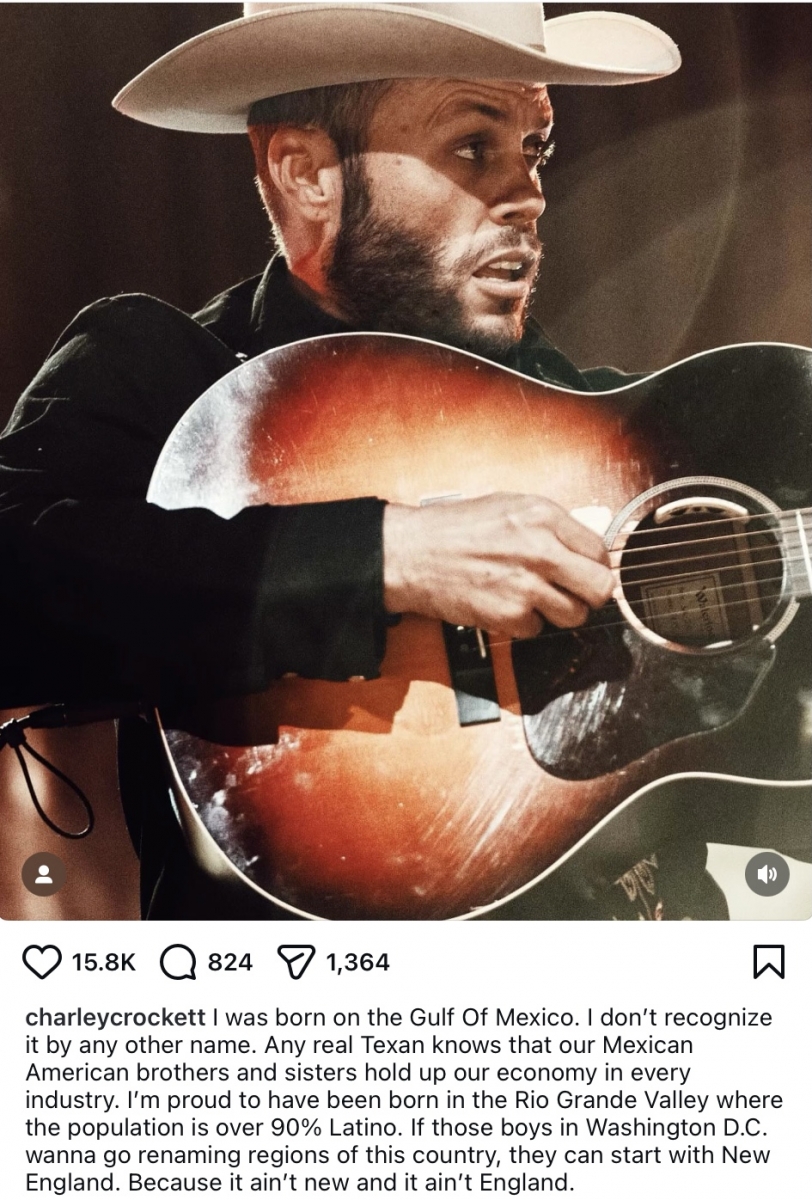Toggle the video sound speaker icon
The image size is (812, 1200).
pos(767,874)
